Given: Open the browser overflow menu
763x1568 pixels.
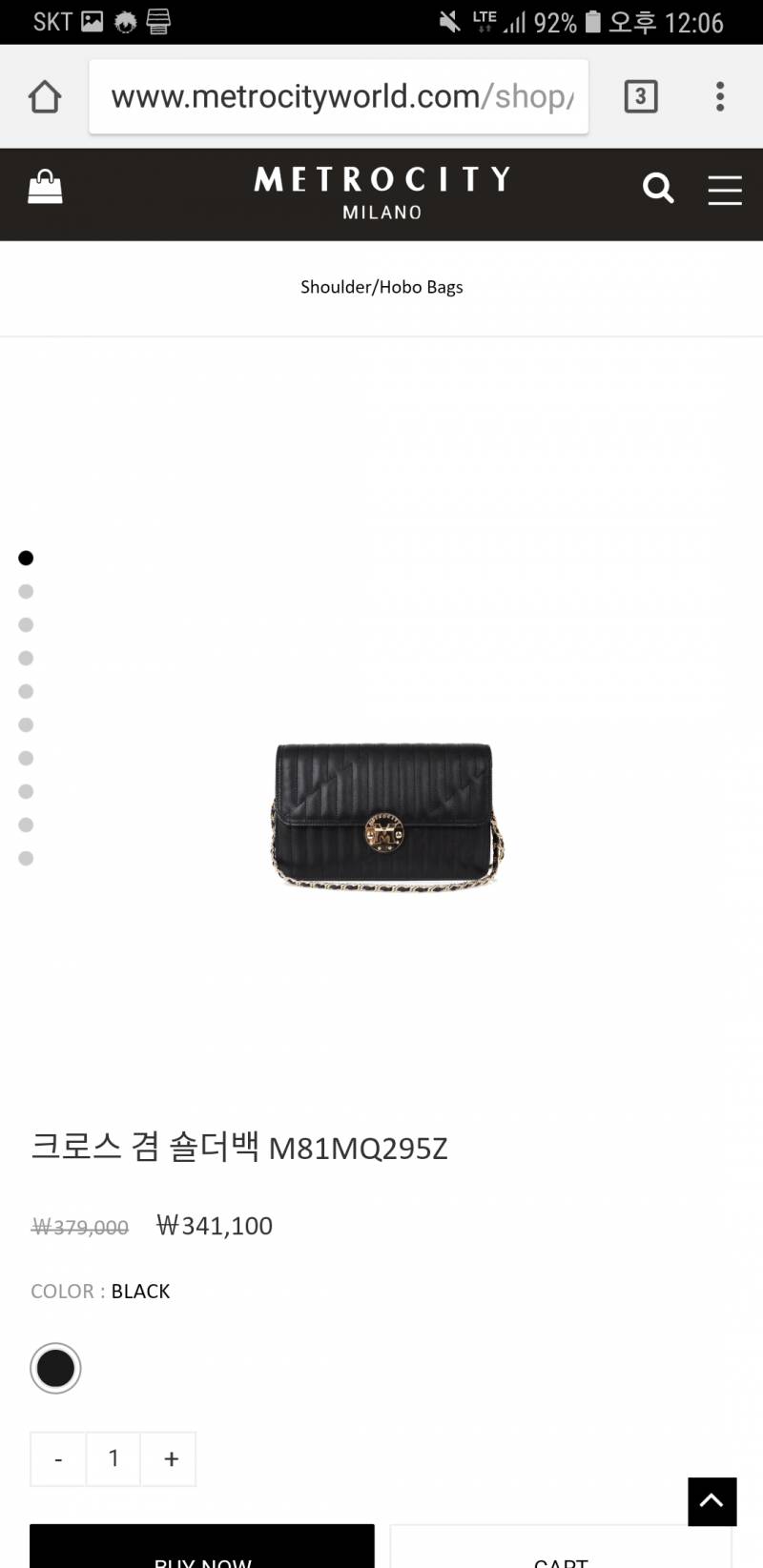Looking at the screenshot, I should pos(720,96).
